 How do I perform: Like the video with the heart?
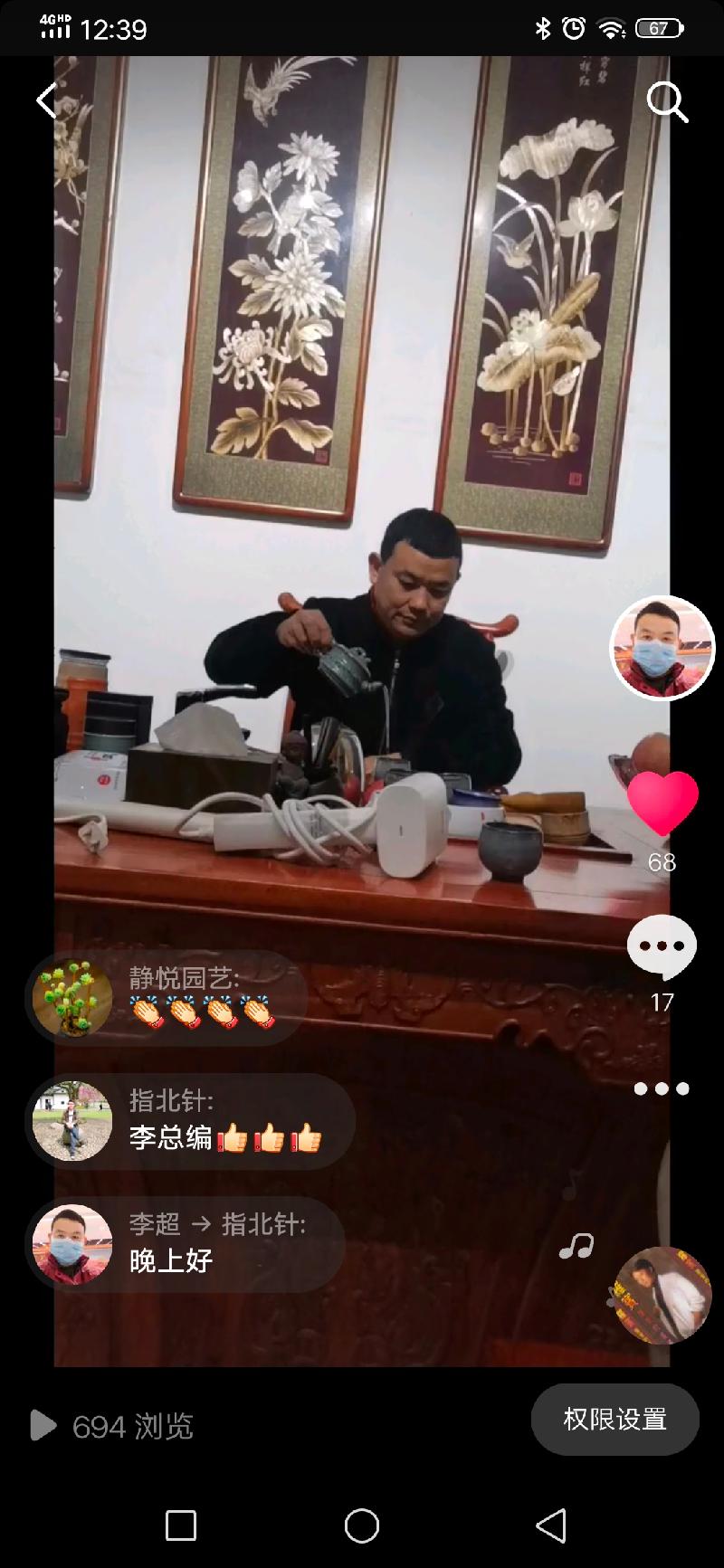662,803
